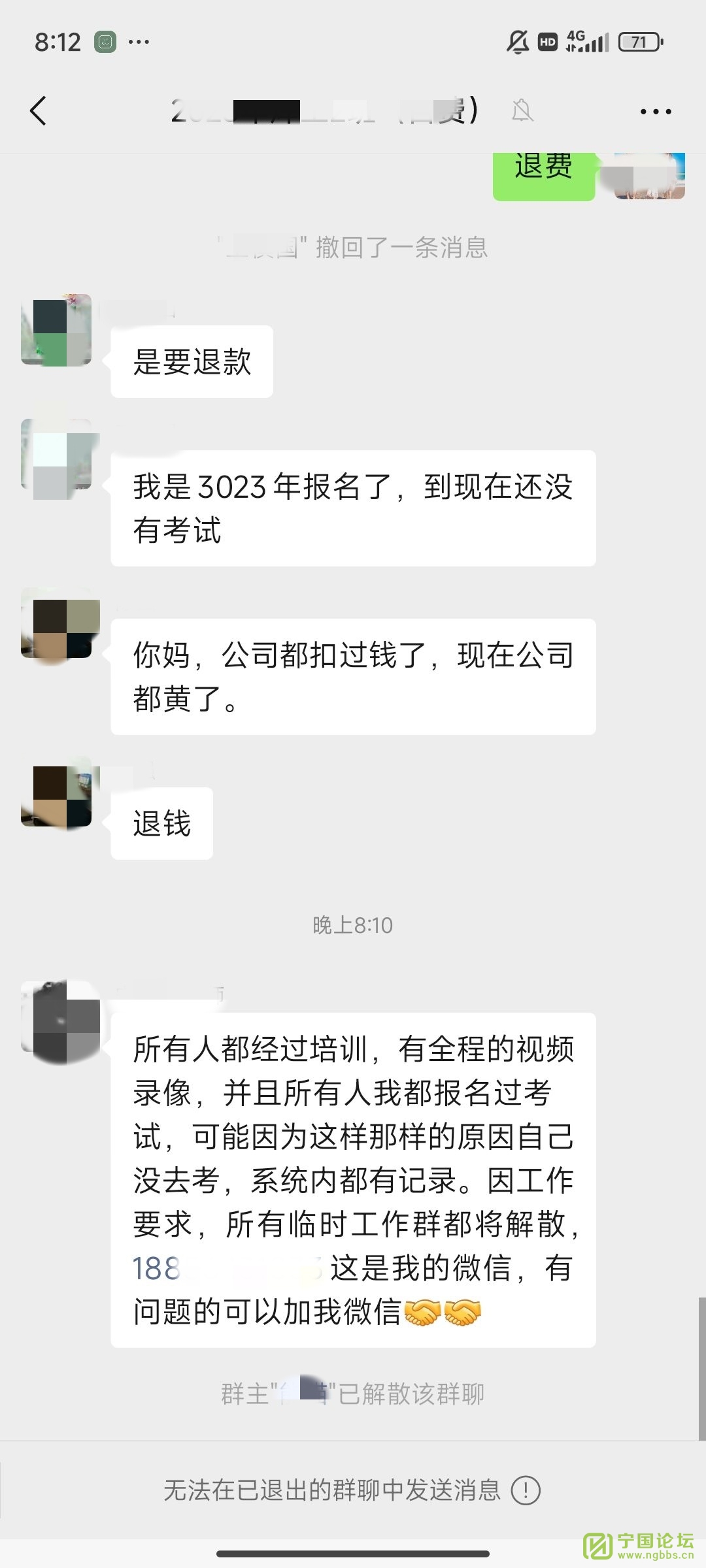
Task: Tap the info icon beside 无法在已退出的群聊中发送消息
Action: tap(525, 1491)
